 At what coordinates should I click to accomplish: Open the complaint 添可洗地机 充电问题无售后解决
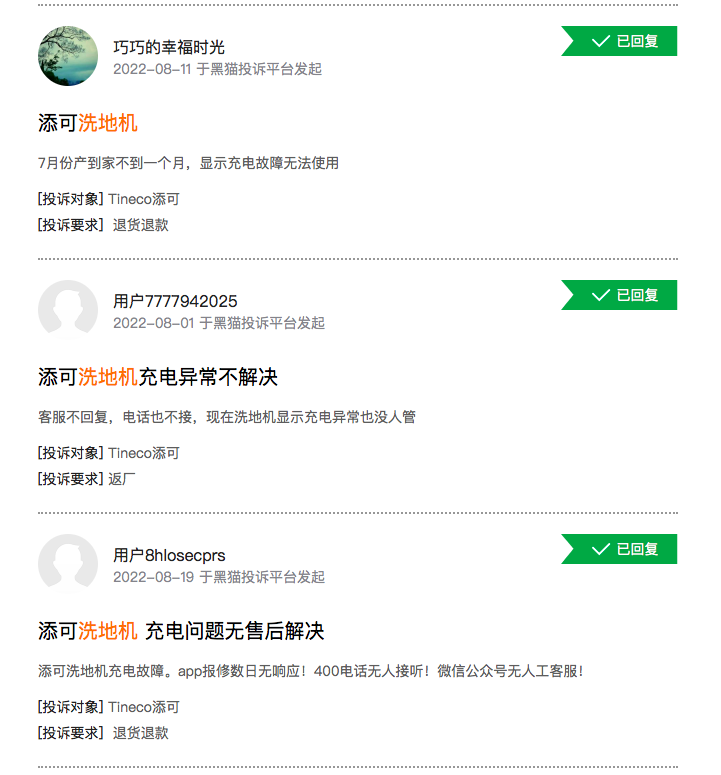click(x=181, y=631)
